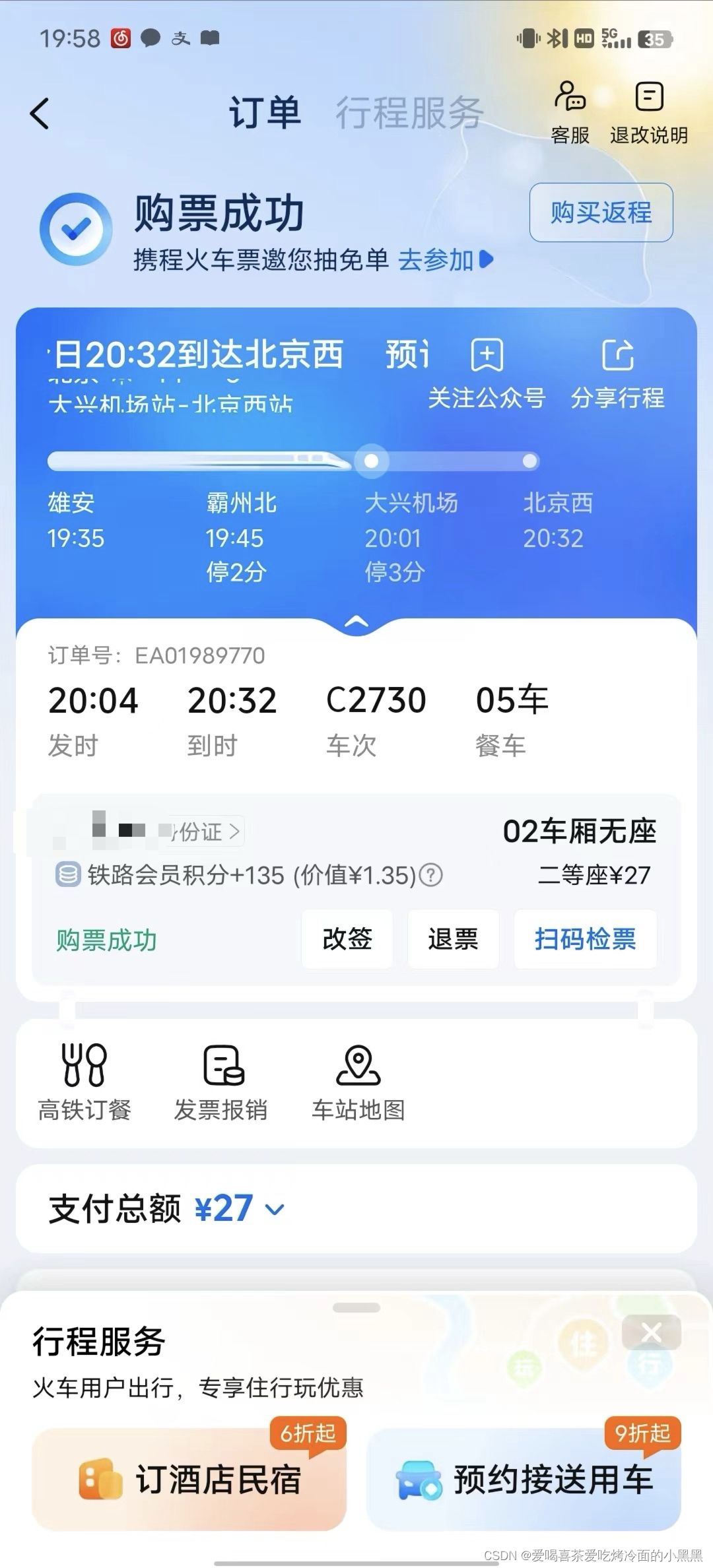Tap the 购买返程 button
The width and height of the screenshot is (713, 1568).
pyautogui.click(x=601, y=212)
